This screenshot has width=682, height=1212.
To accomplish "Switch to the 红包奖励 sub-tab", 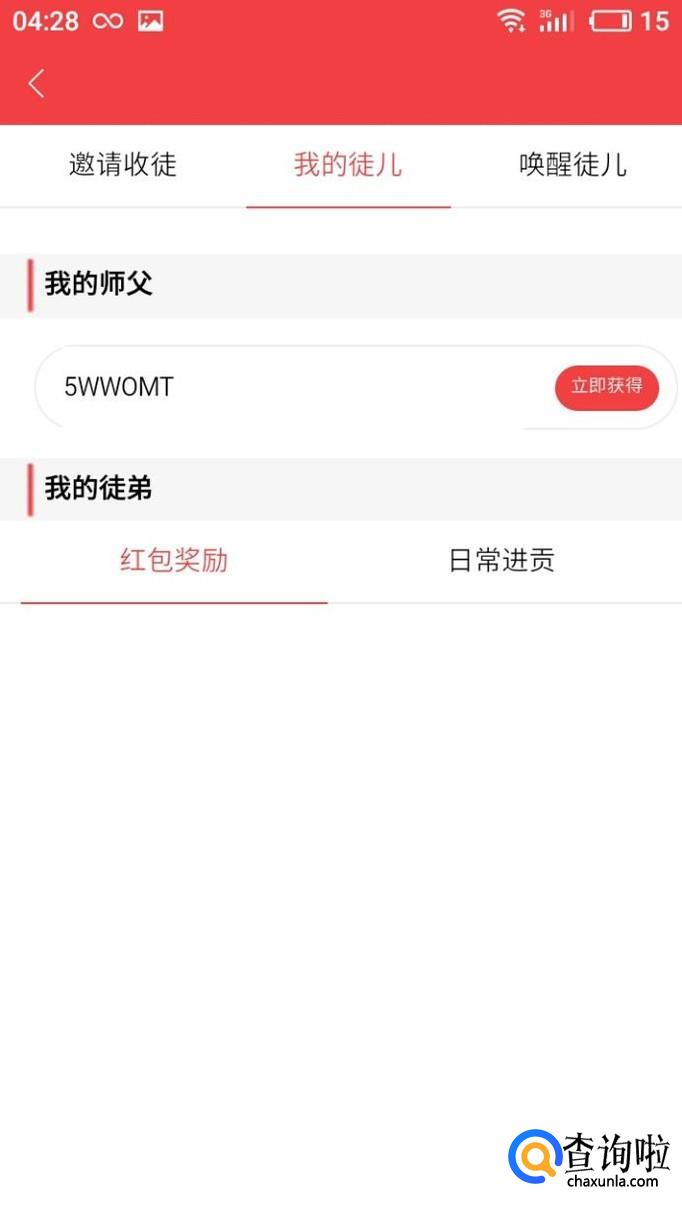I will click(x=174, y=561).
